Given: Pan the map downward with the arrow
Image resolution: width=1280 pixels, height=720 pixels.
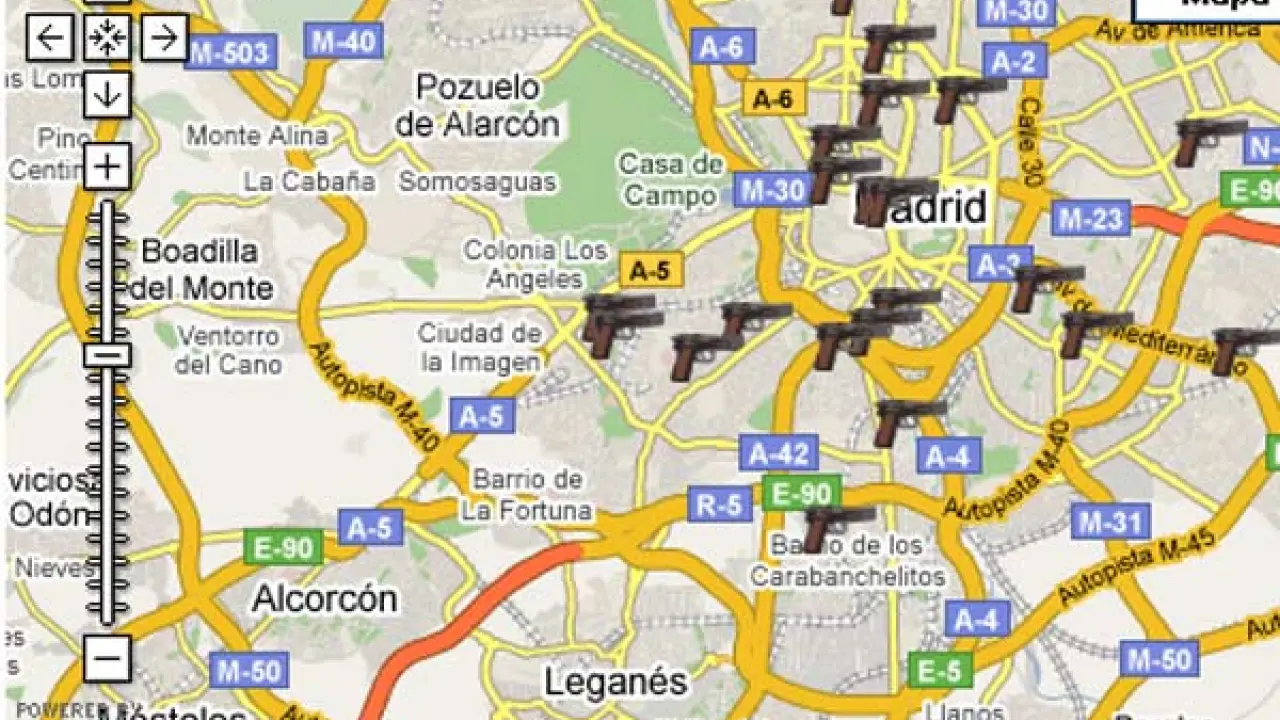Looking at the screenshot, I should (x=107, y=95).
